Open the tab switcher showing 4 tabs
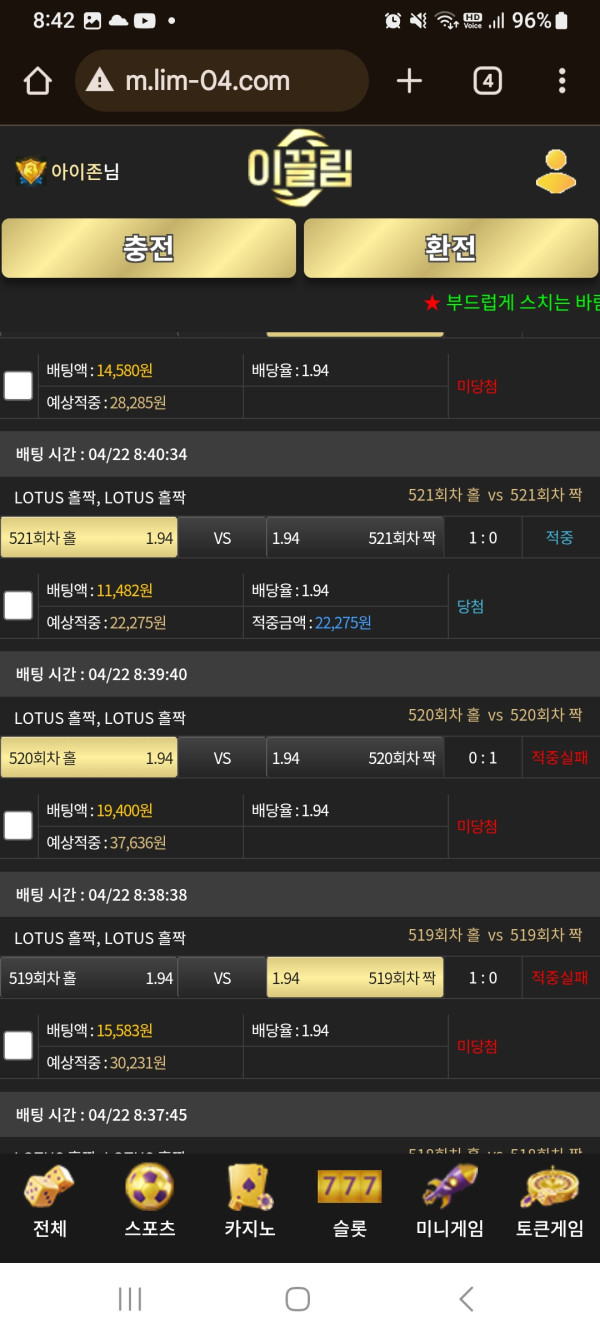The image size is (600, 1338). (x=487, y=81)
